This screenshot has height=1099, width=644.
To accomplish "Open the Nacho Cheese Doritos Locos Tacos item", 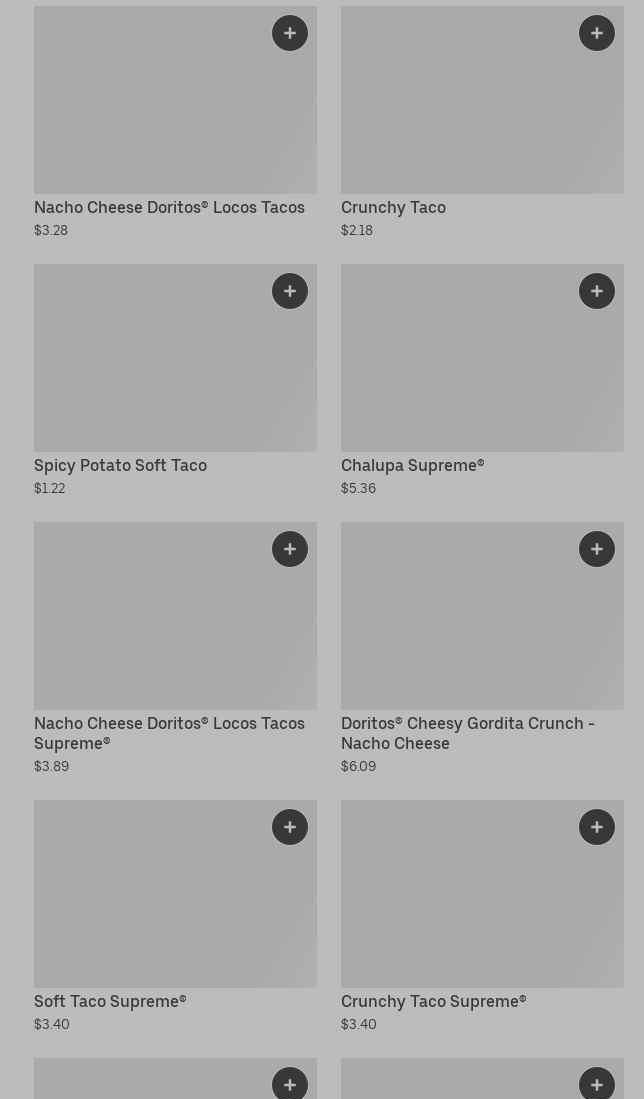I will click(x=169, y=208).
